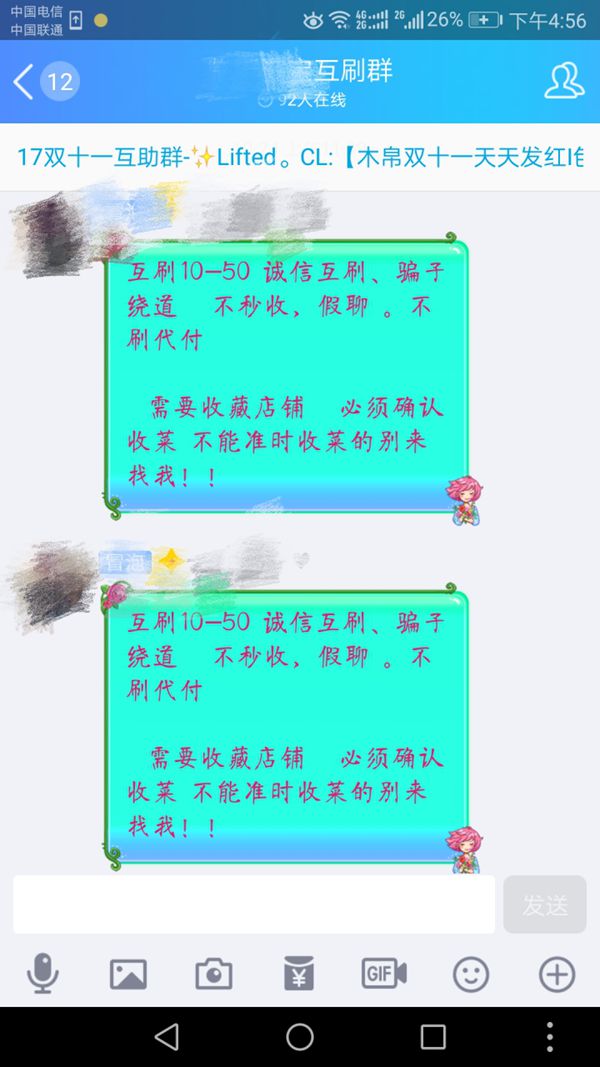Tap the system home button
The height and width of the screenshot is (1067, 600).
point(300,1037)
